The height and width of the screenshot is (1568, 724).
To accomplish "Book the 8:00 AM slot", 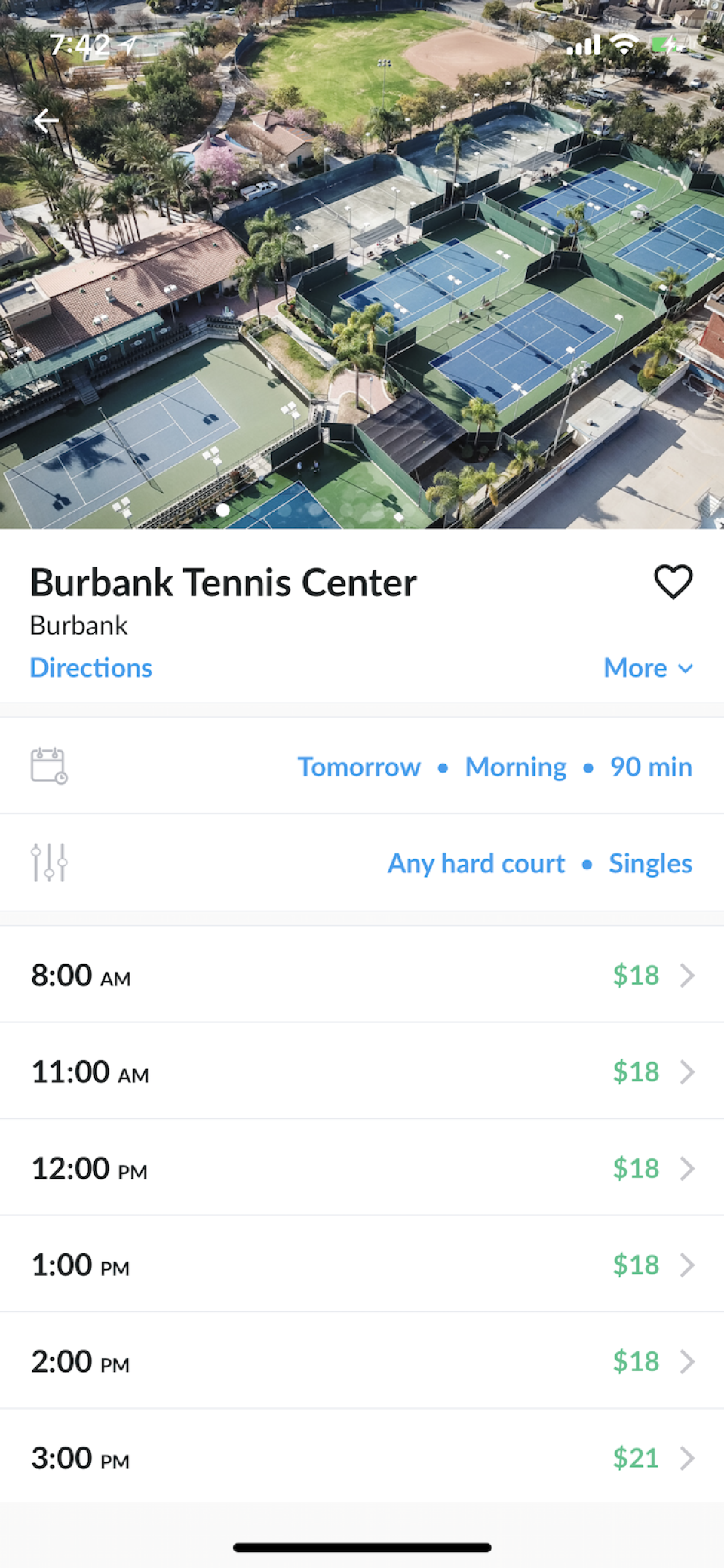I will 362,975.
